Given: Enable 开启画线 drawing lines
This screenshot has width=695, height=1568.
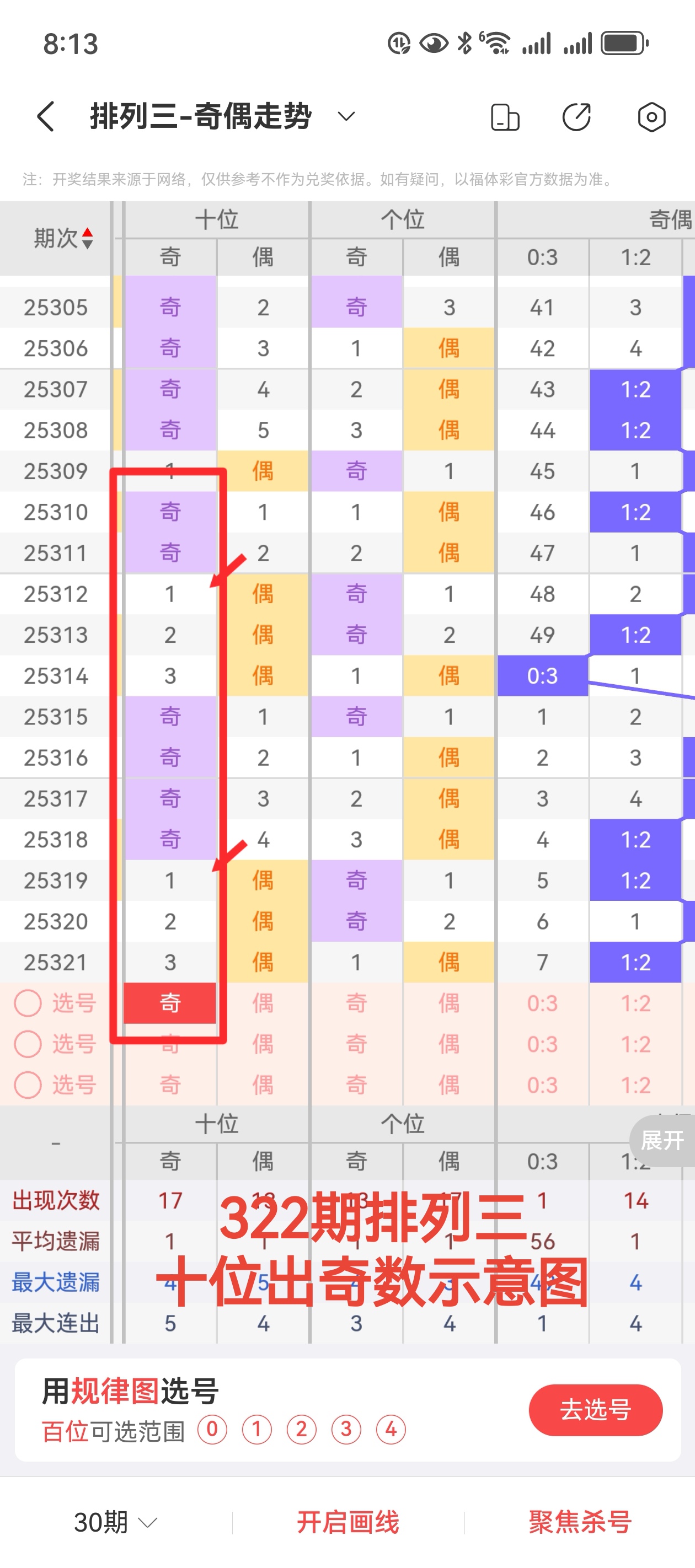Looking at the screenshot, I should 348,1522.
